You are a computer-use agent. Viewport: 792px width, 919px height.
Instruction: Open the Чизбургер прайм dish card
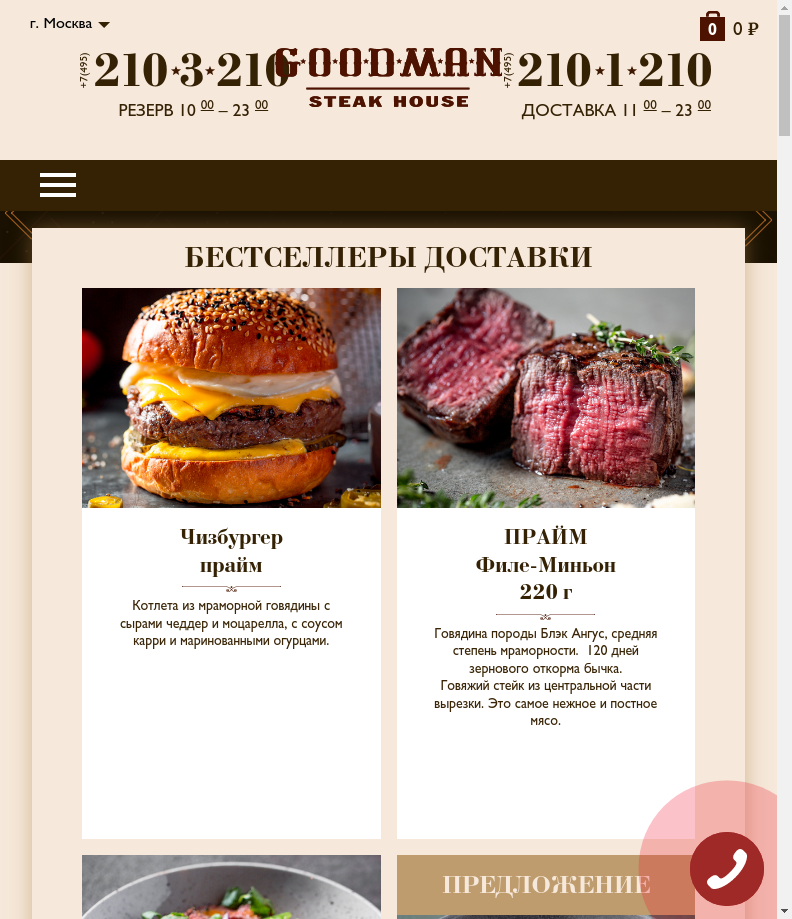click(x=231, y=551)
